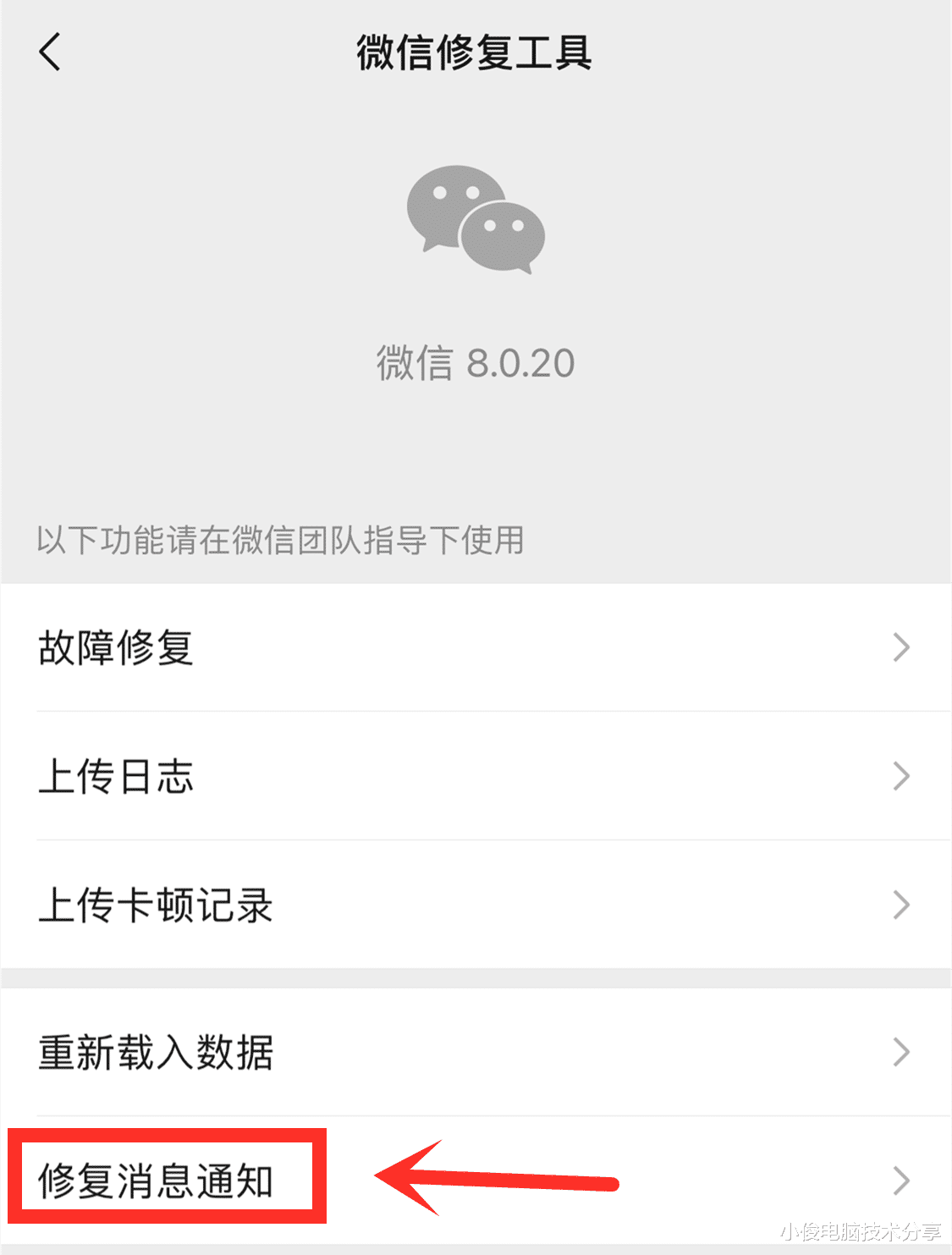The image size is (952, 1255).
Task: Open 上传日志 using its chevron arrow
Action: point(901,777)
